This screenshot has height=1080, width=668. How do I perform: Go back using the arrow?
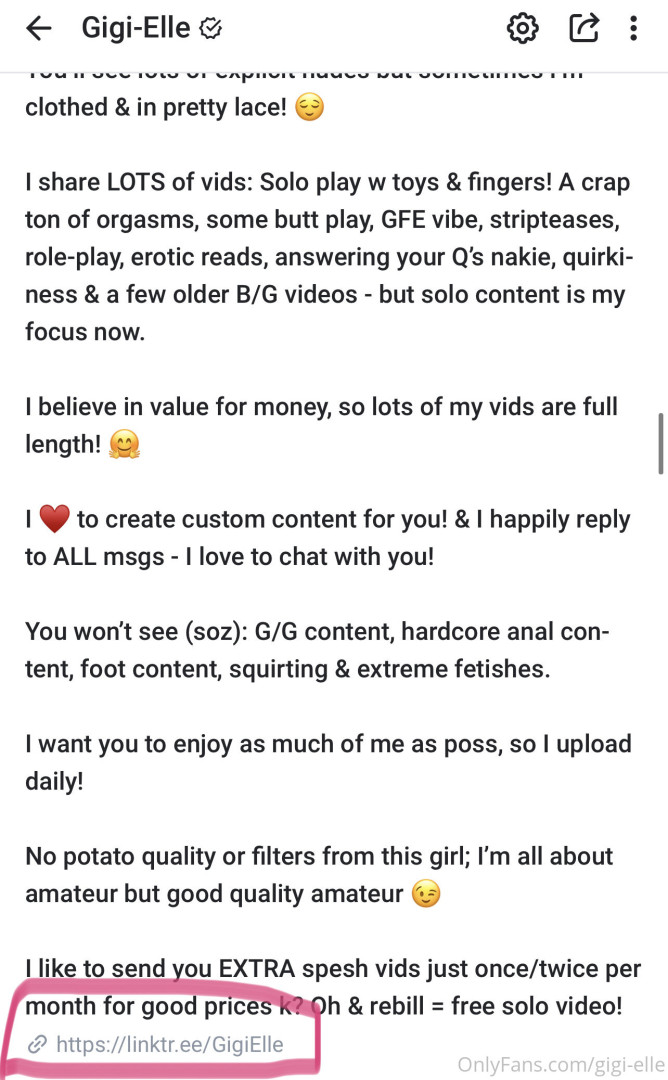39,29
